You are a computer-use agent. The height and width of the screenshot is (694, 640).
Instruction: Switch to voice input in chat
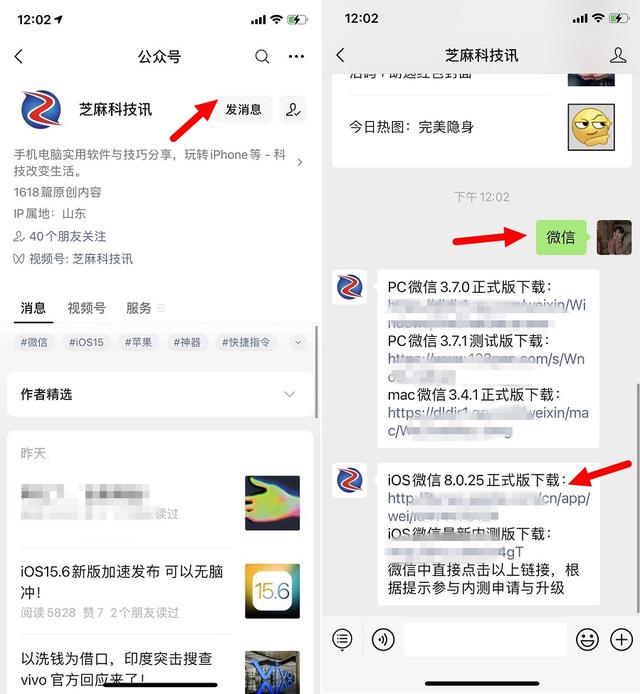[x=383, y=640]
